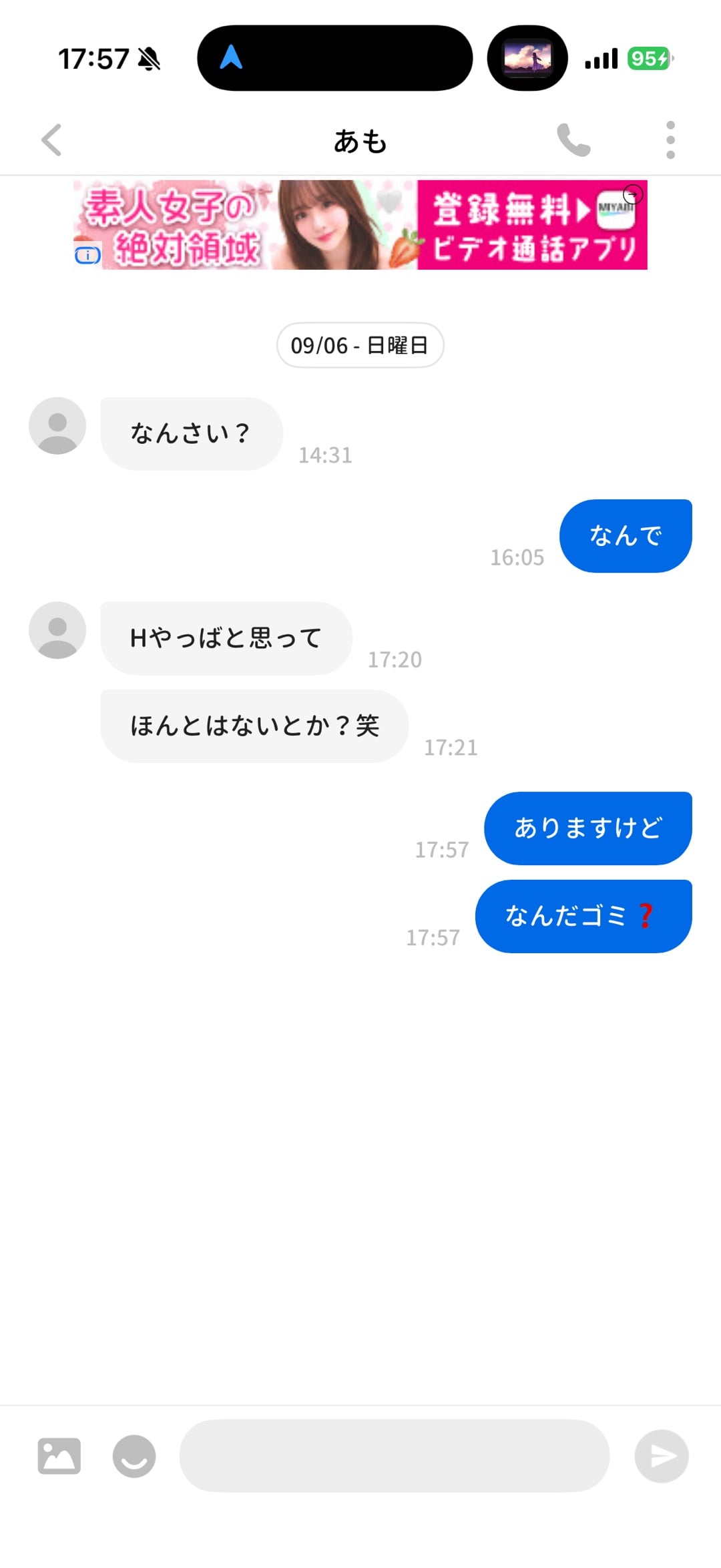This screenshot has width=721, height=1568.
Task: Open the profile avatar beside なんさい？
Action: click(x=57, y=426)
